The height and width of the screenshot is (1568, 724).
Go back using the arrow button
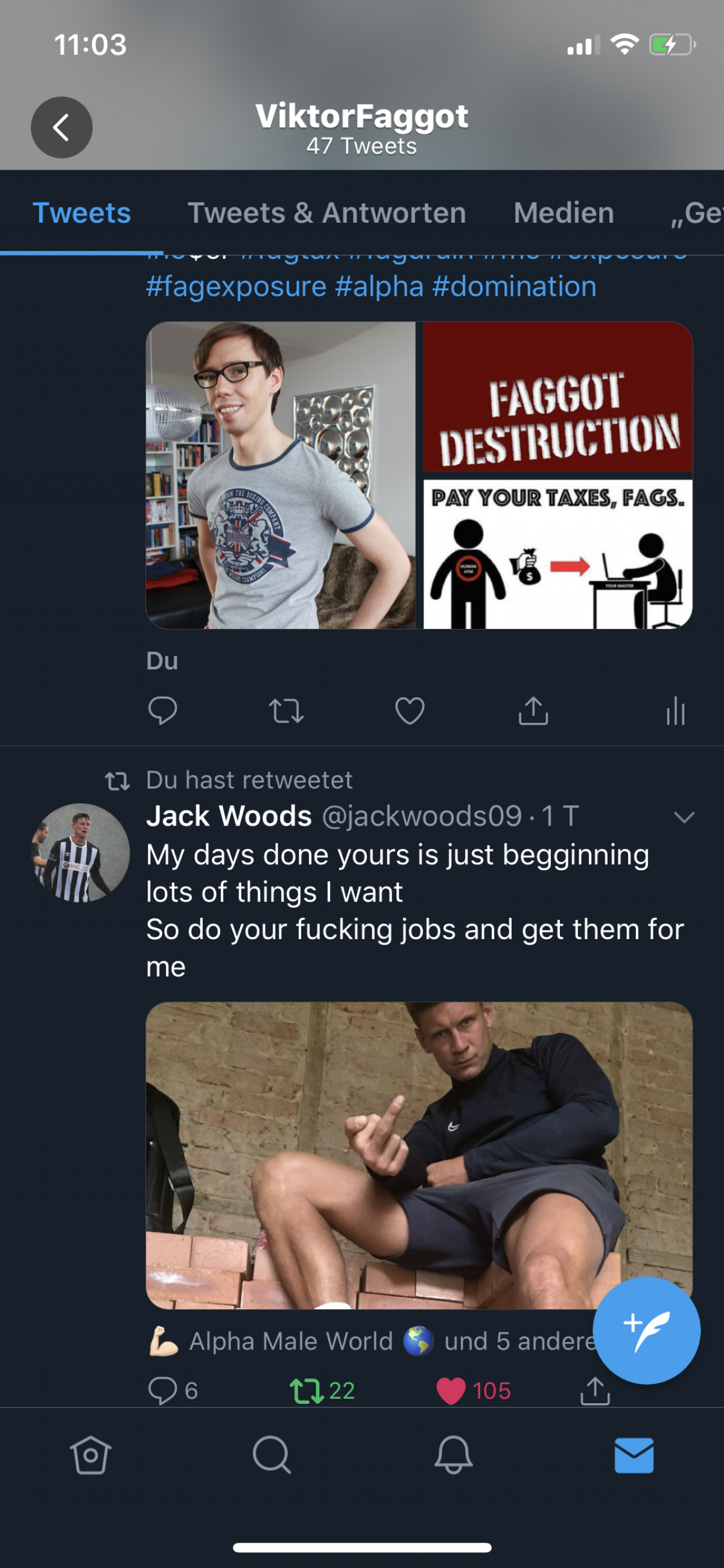(62, 127)
